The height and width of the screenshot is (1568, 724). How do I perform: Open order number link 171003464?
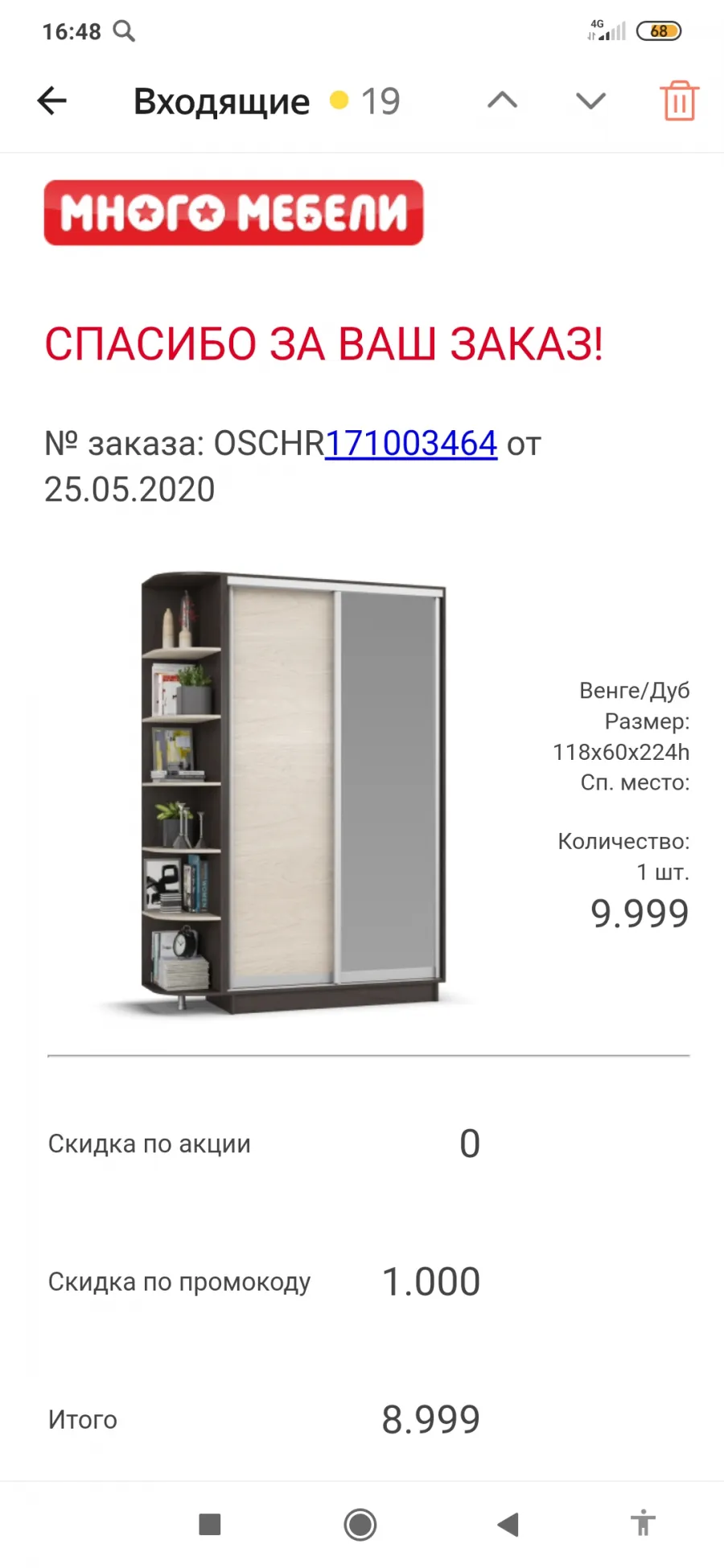411,443
